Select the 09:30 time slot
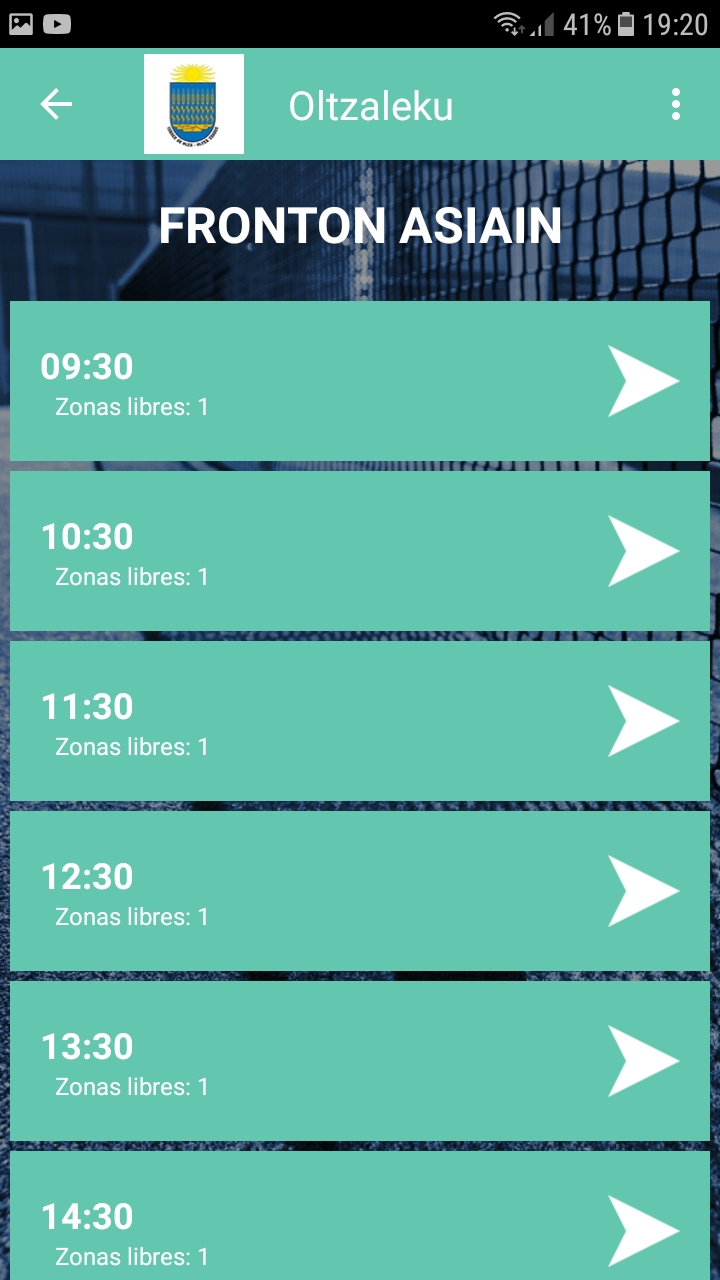720x1280 pixels. pos(360,381)
